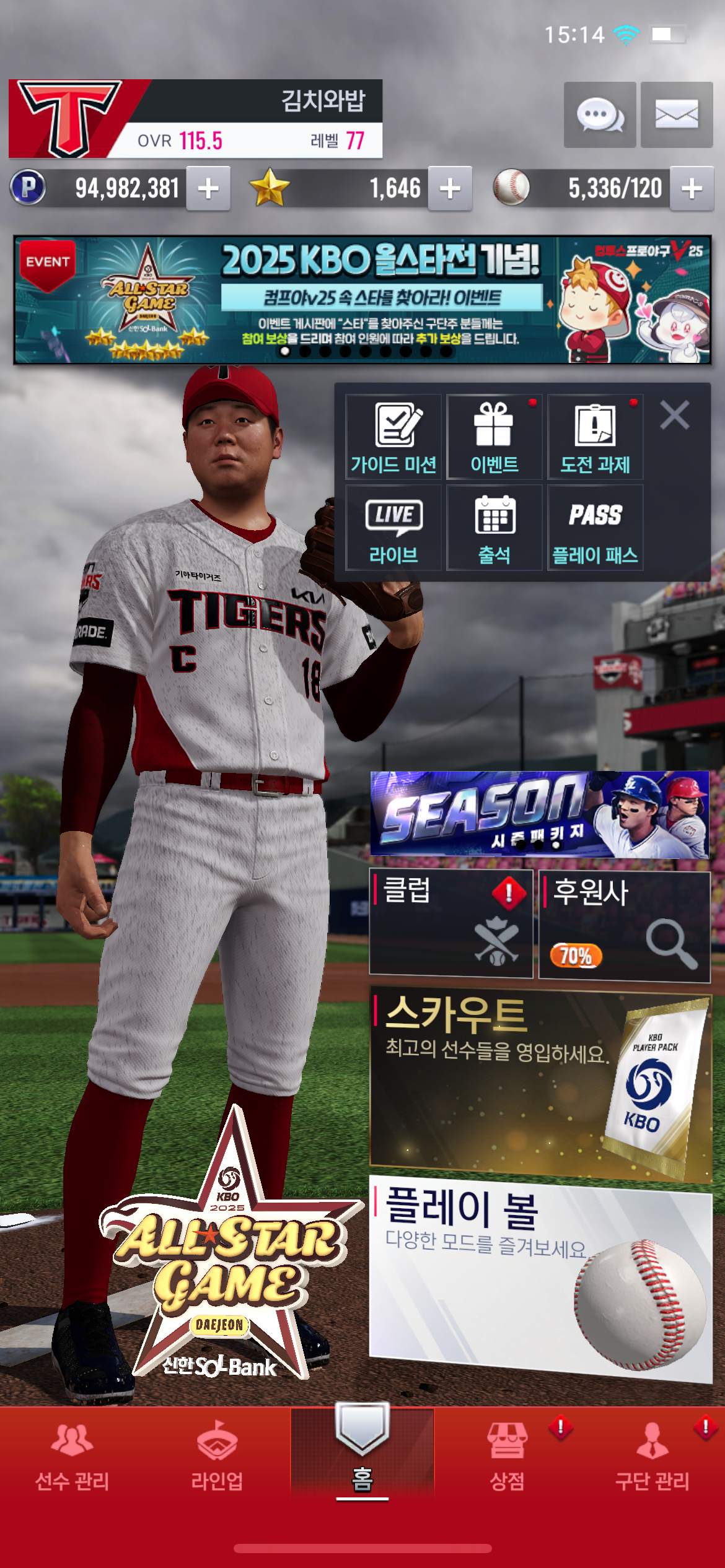Open 플레이 패스 PASS menu
Screen dimensions: 725x1568
point(595,528)
